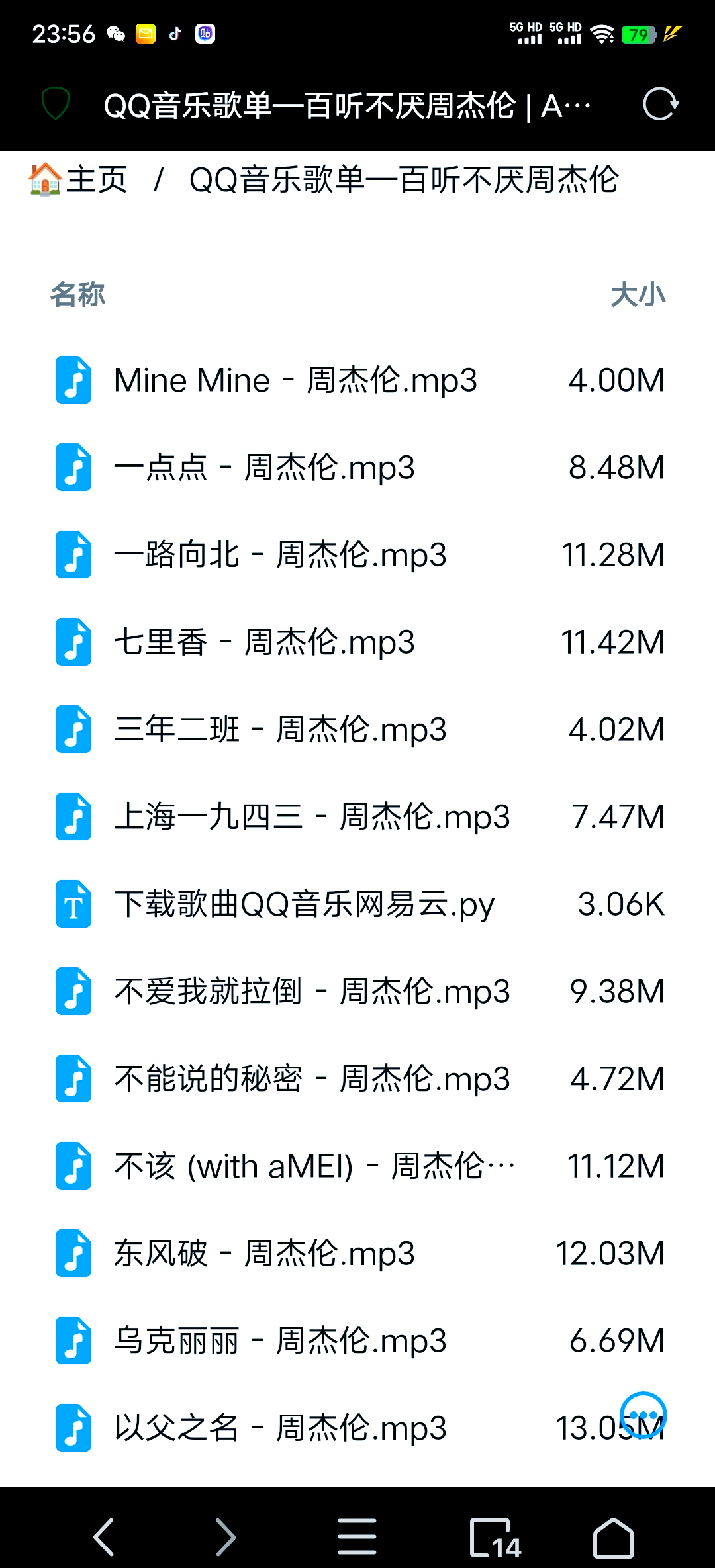Open 不爱我就拉倒 - 周杰伦.mp3
Image resolution: width=715 pixels, height=1568 pixels.
click(312, 992)
